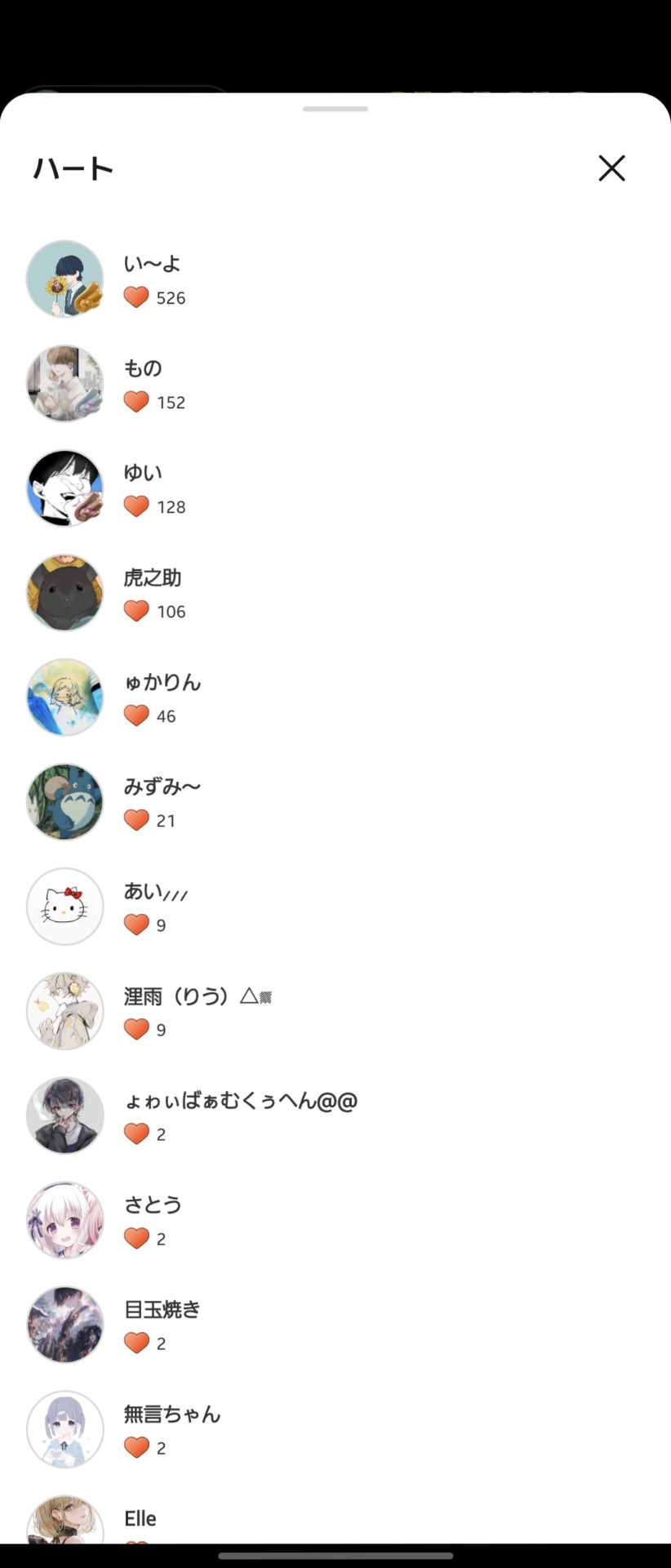Click the heart icon next to ゆい
Screen dimensions: 671x1568
(136, 506)
